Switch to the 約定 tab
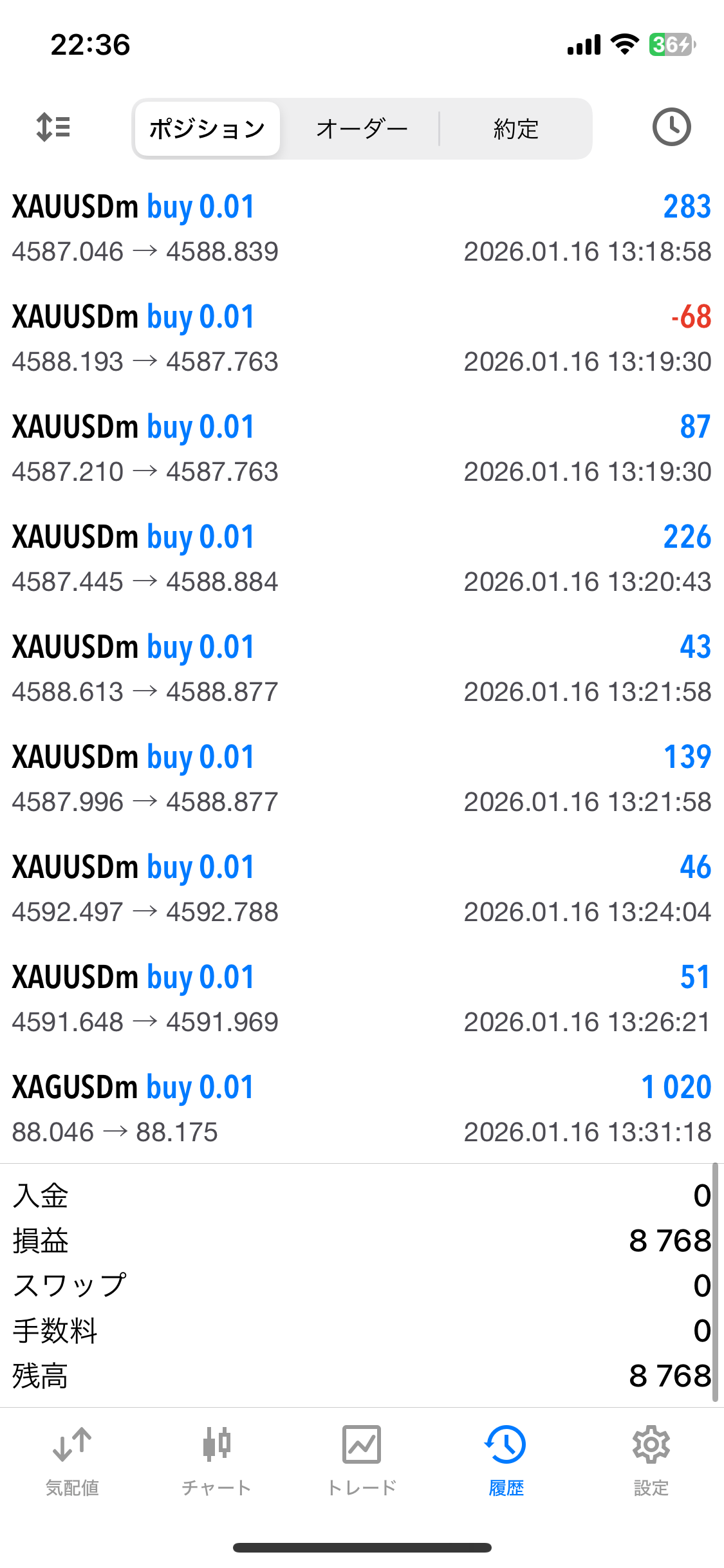This screenshot has width=724, height=1568. [515, 129]
